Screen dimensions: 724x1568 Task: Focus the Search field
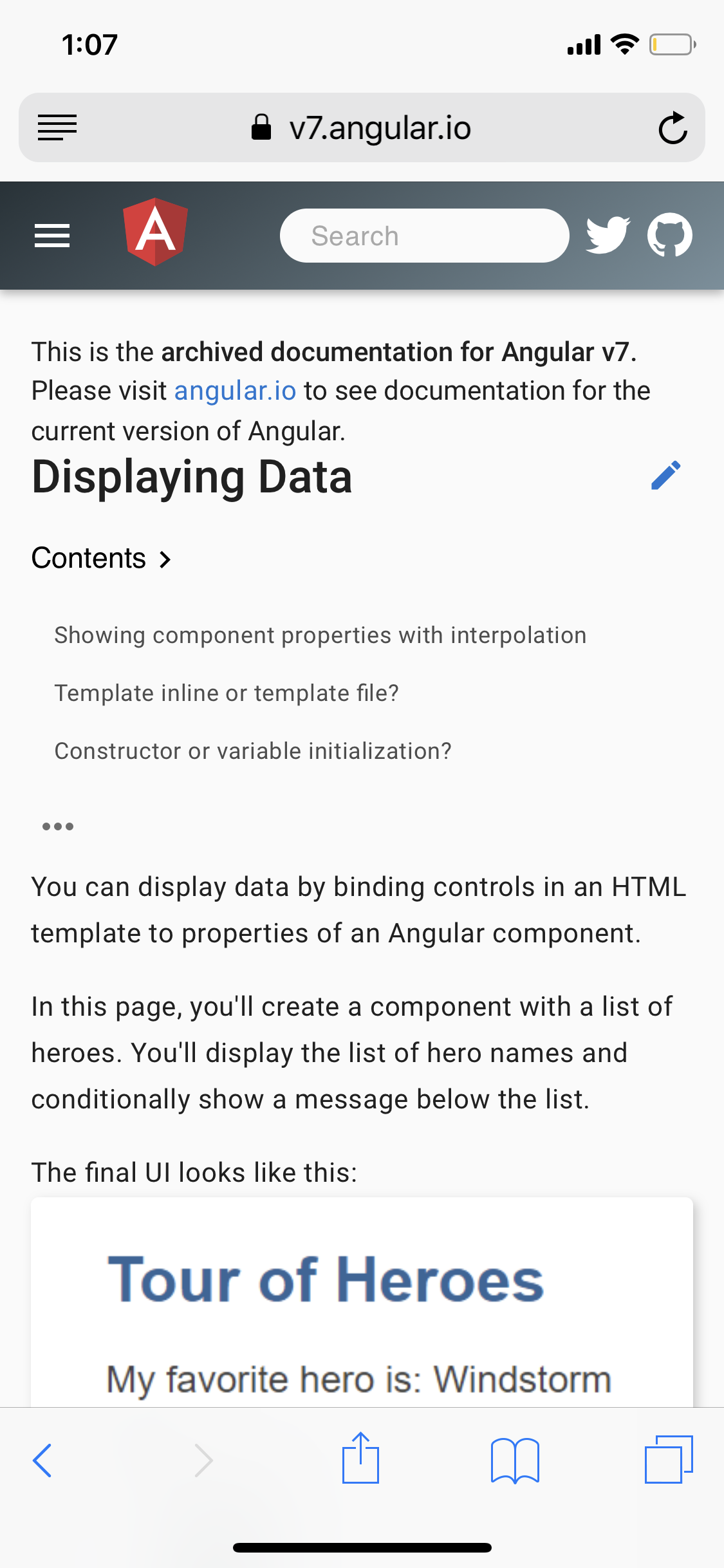tap(424, 236)
